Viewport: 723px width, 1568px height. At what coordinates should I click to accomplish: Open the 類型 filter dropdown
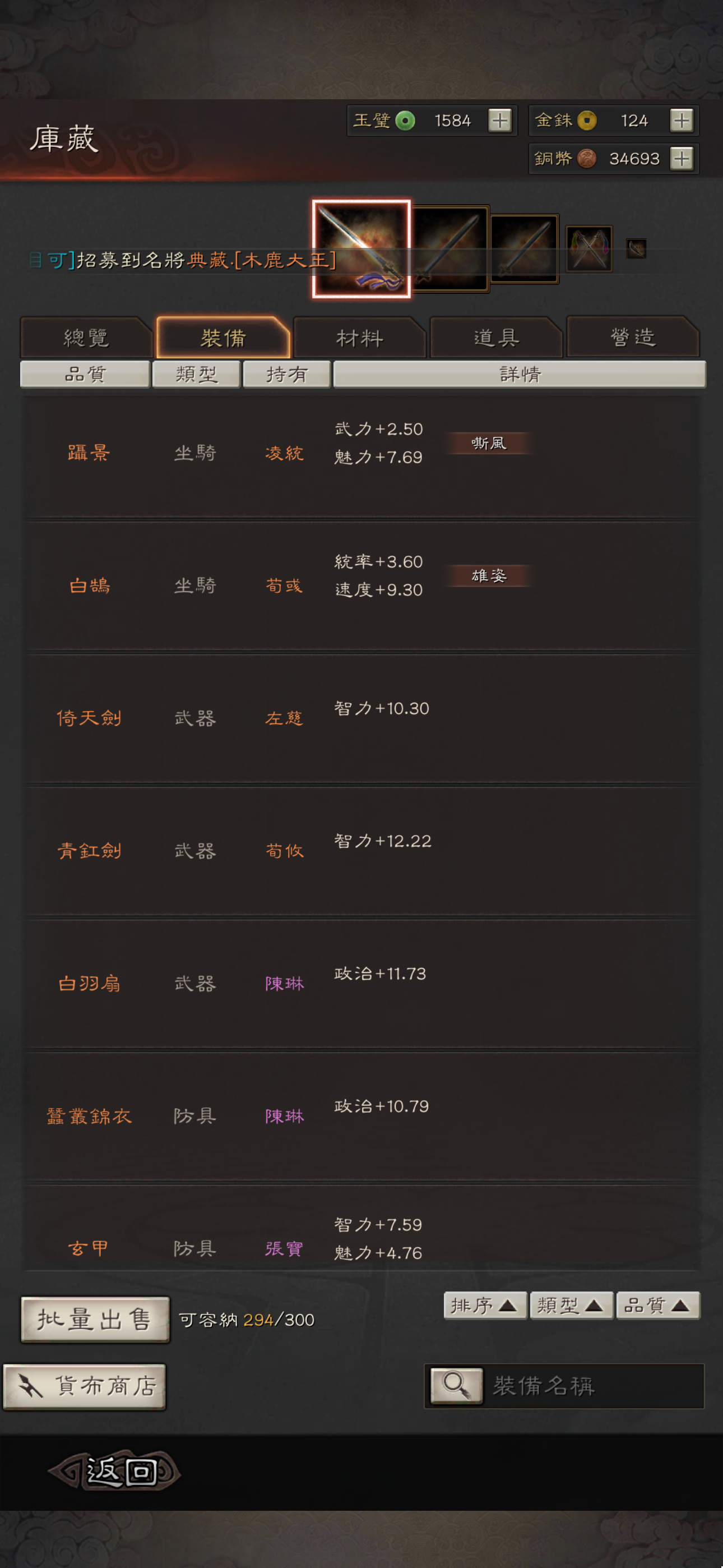tap(571, 1305)
